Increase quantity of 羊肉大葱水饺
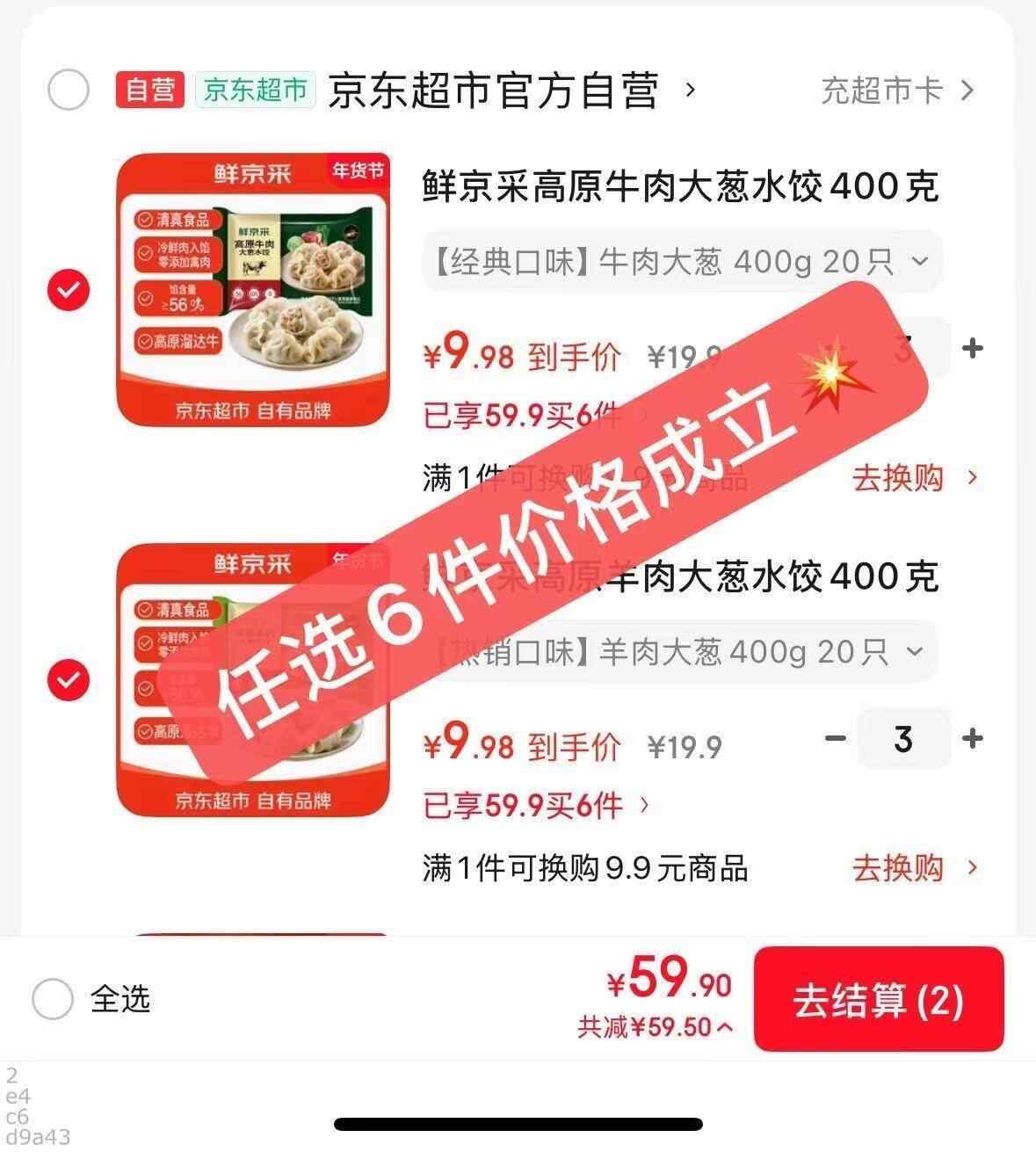This screenshot has width=1036, height=1152. click(972, 738)
